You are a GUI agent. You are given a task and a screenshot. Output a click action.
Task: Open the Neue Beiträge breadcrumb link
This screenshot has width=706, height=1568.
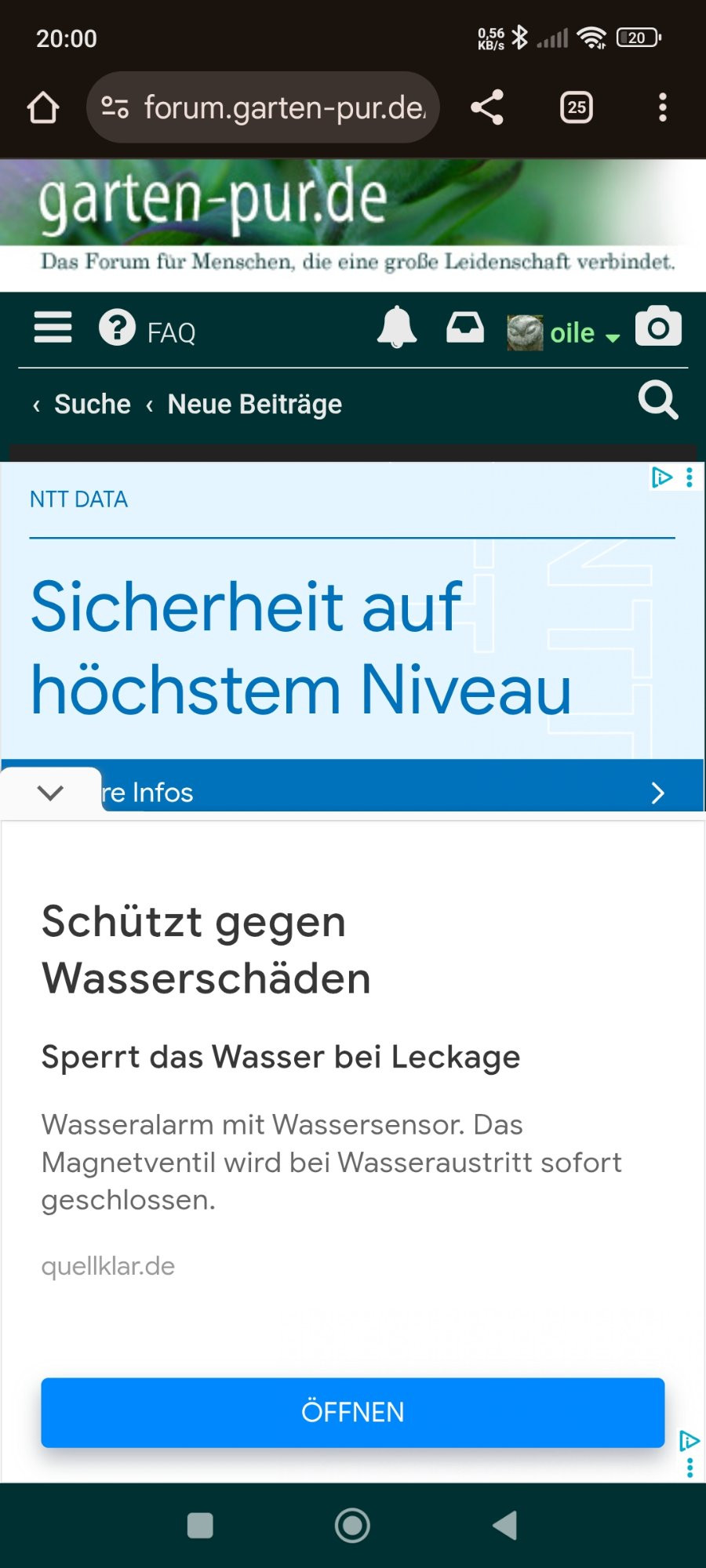click(254, 404)
